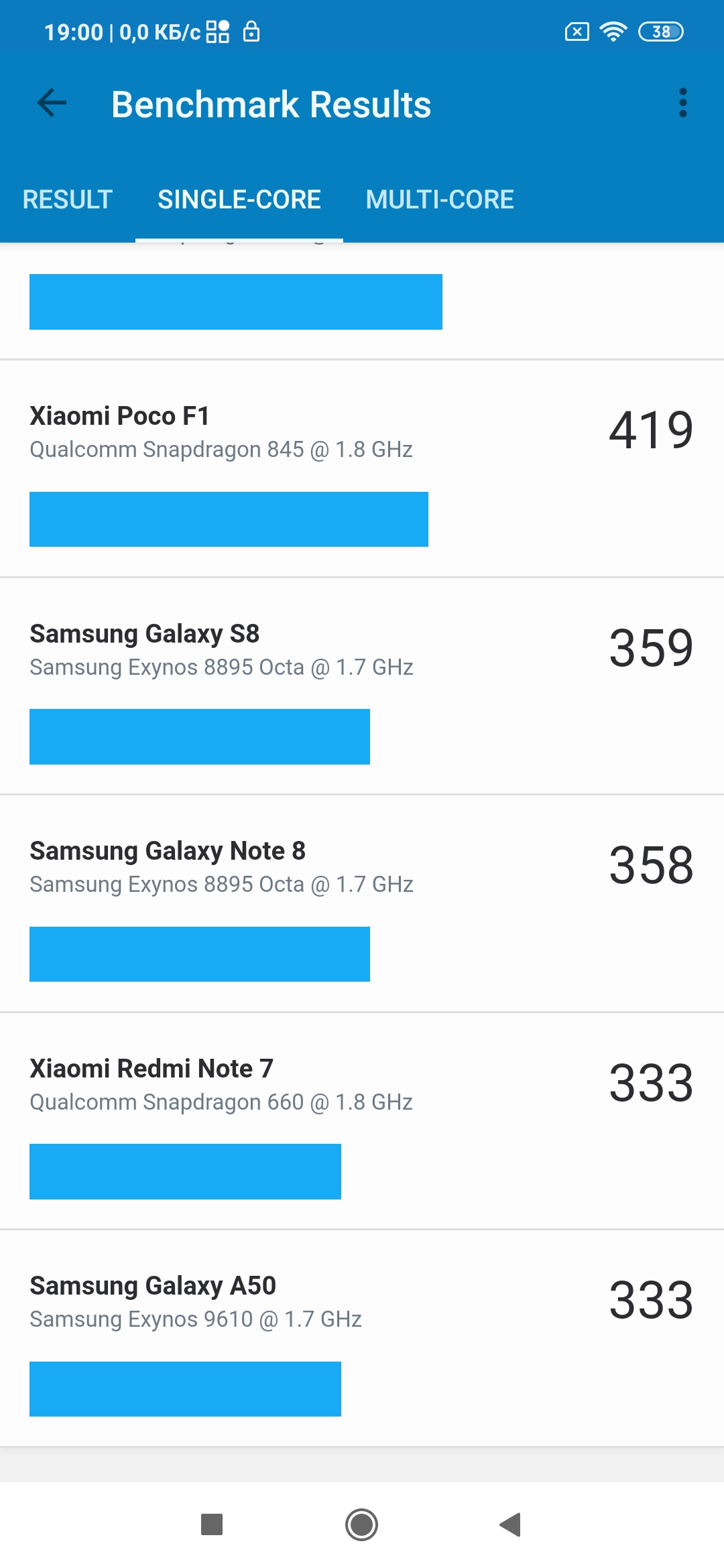724x1568 pixels.
Task: Switch to the Result tab
Action: point(67,200)
